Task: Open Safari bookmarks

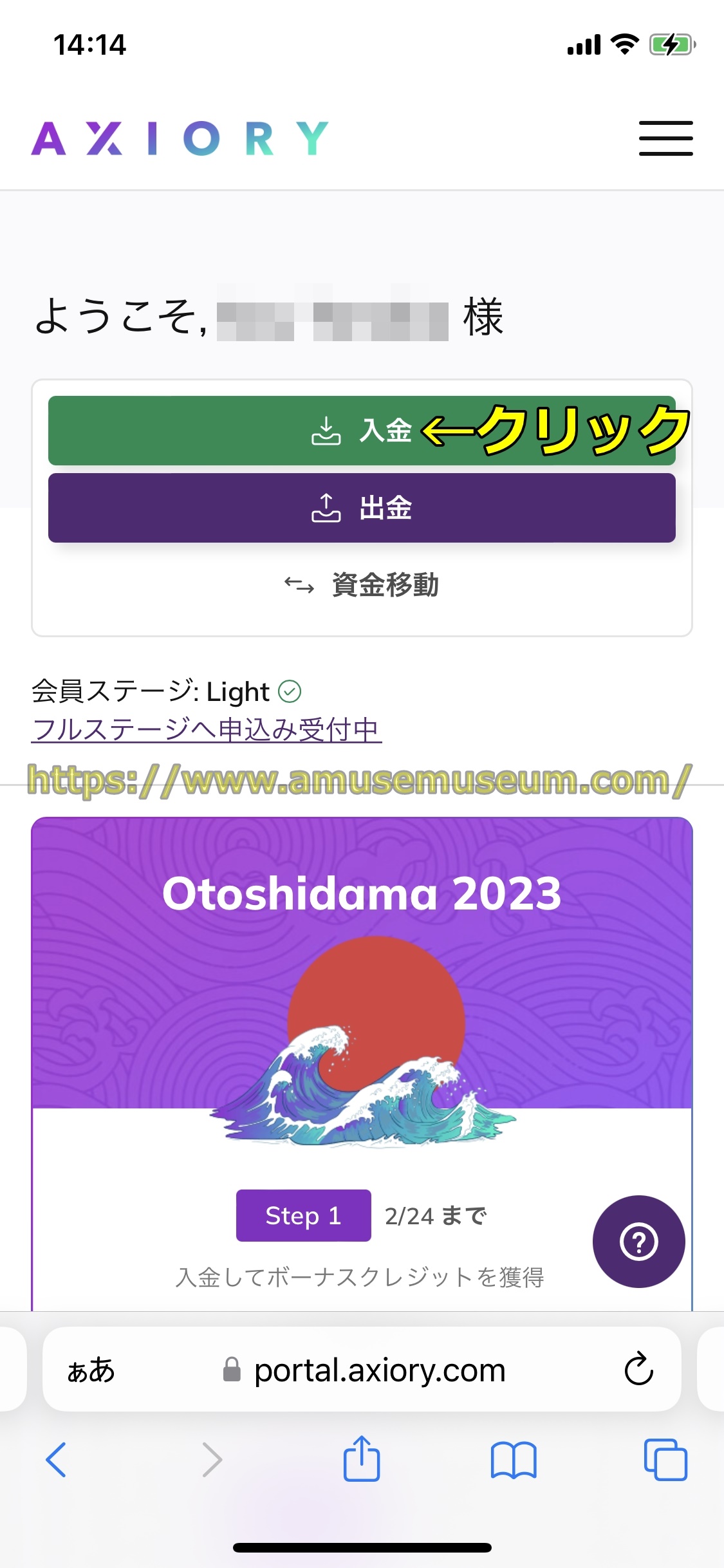Action: click(513, 1459)
